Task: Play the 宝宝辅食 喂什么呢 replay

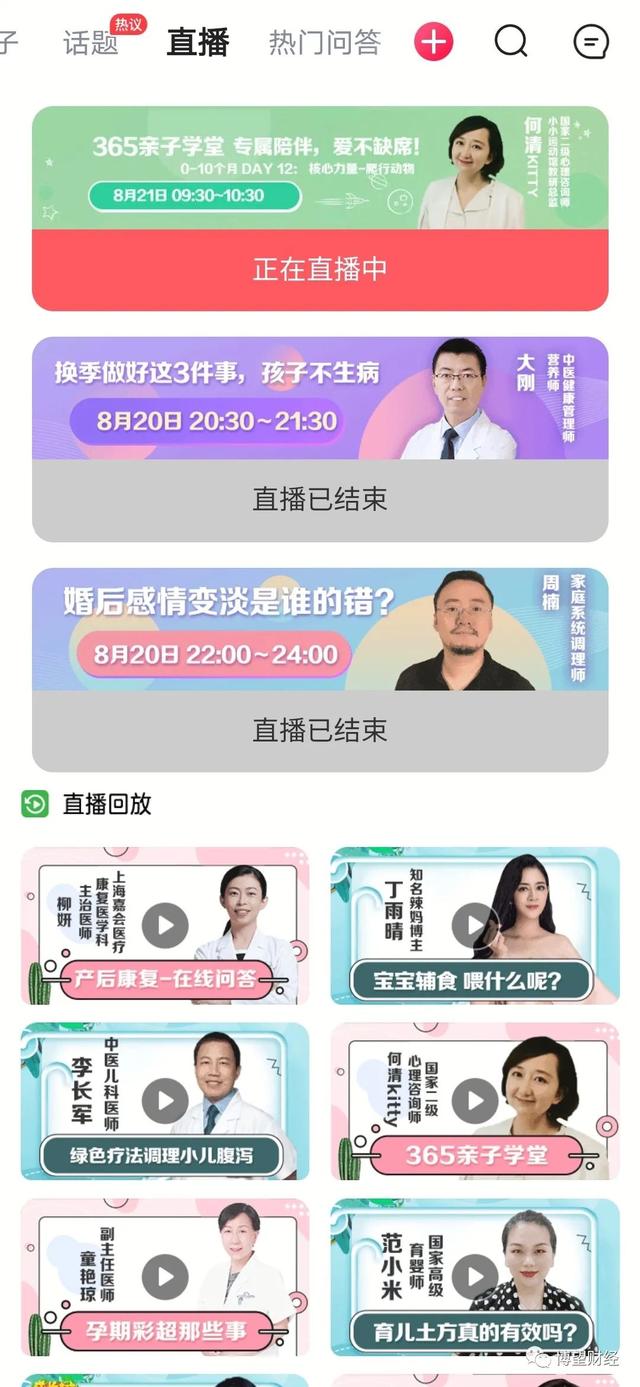Action: [474, 925]
